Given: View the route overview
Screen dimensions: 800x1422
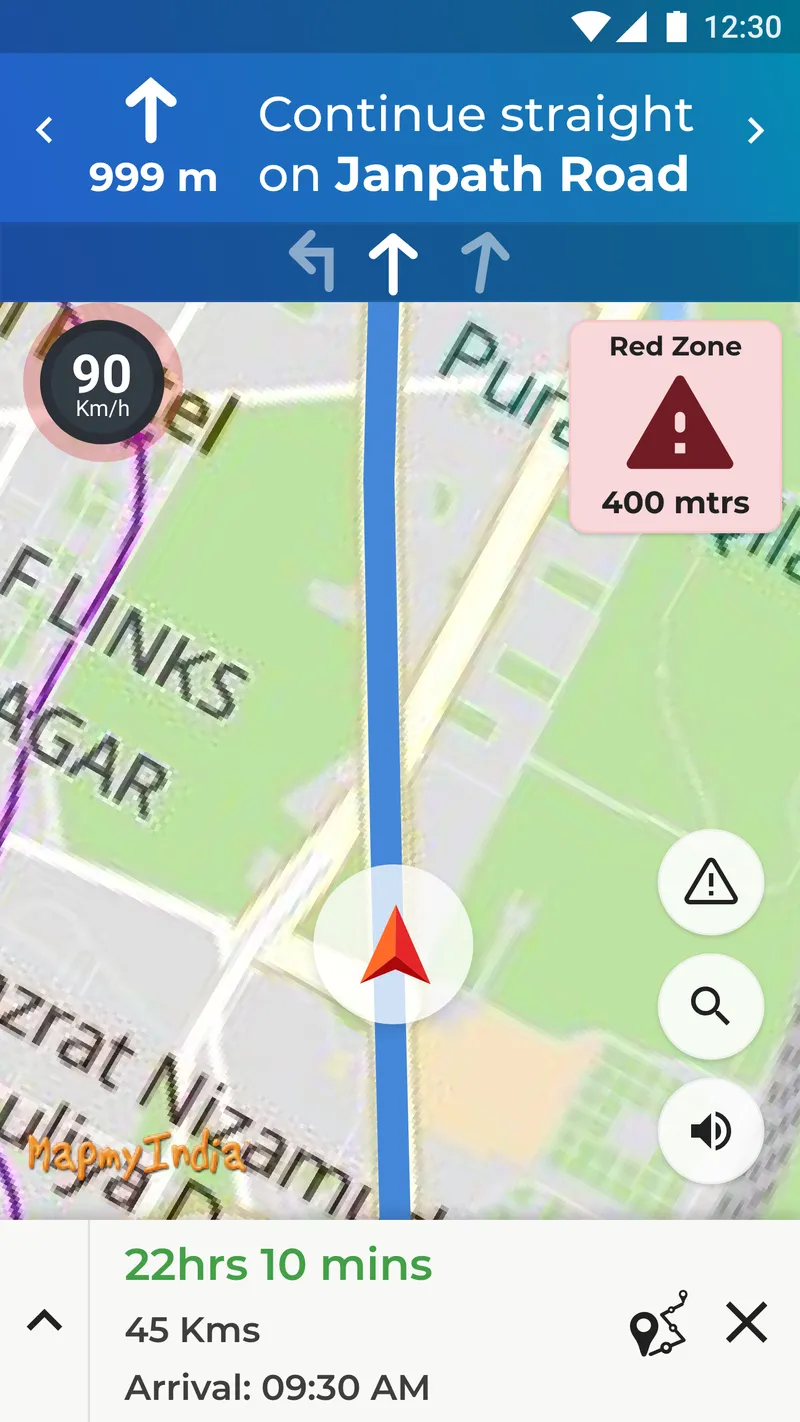Looking at the screenshot, I should coord(659,1323).
